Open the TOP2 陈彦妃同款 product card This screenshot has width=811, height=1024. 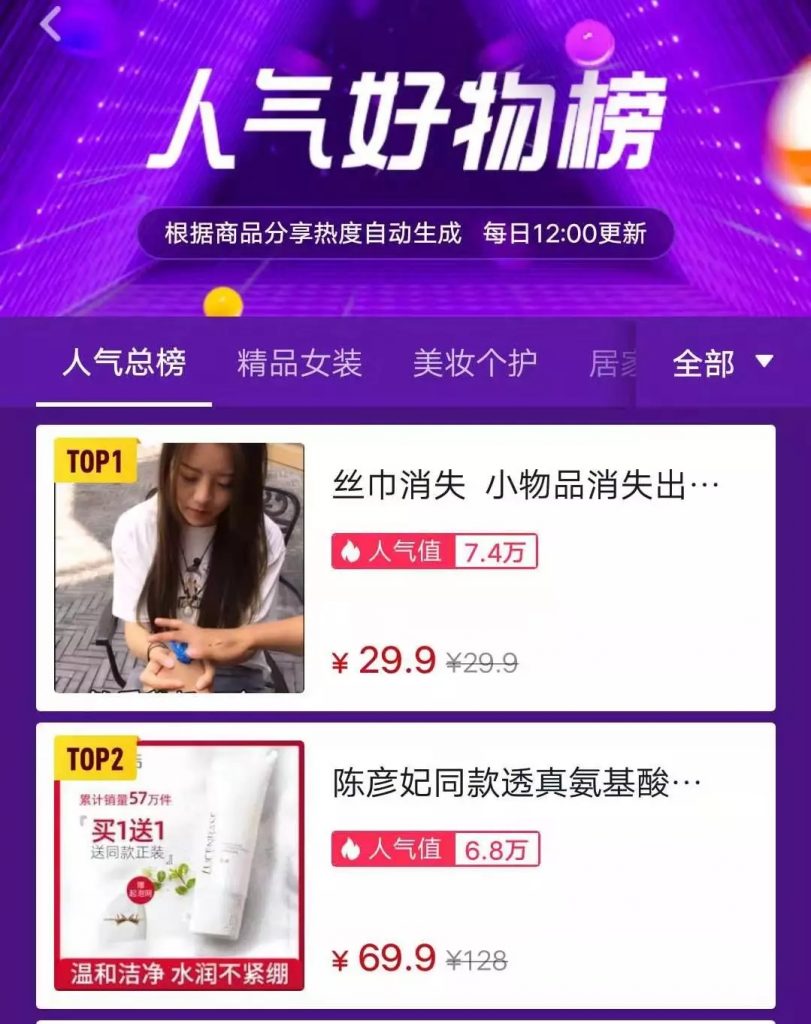pyautogui.click(x=405, y=866)
